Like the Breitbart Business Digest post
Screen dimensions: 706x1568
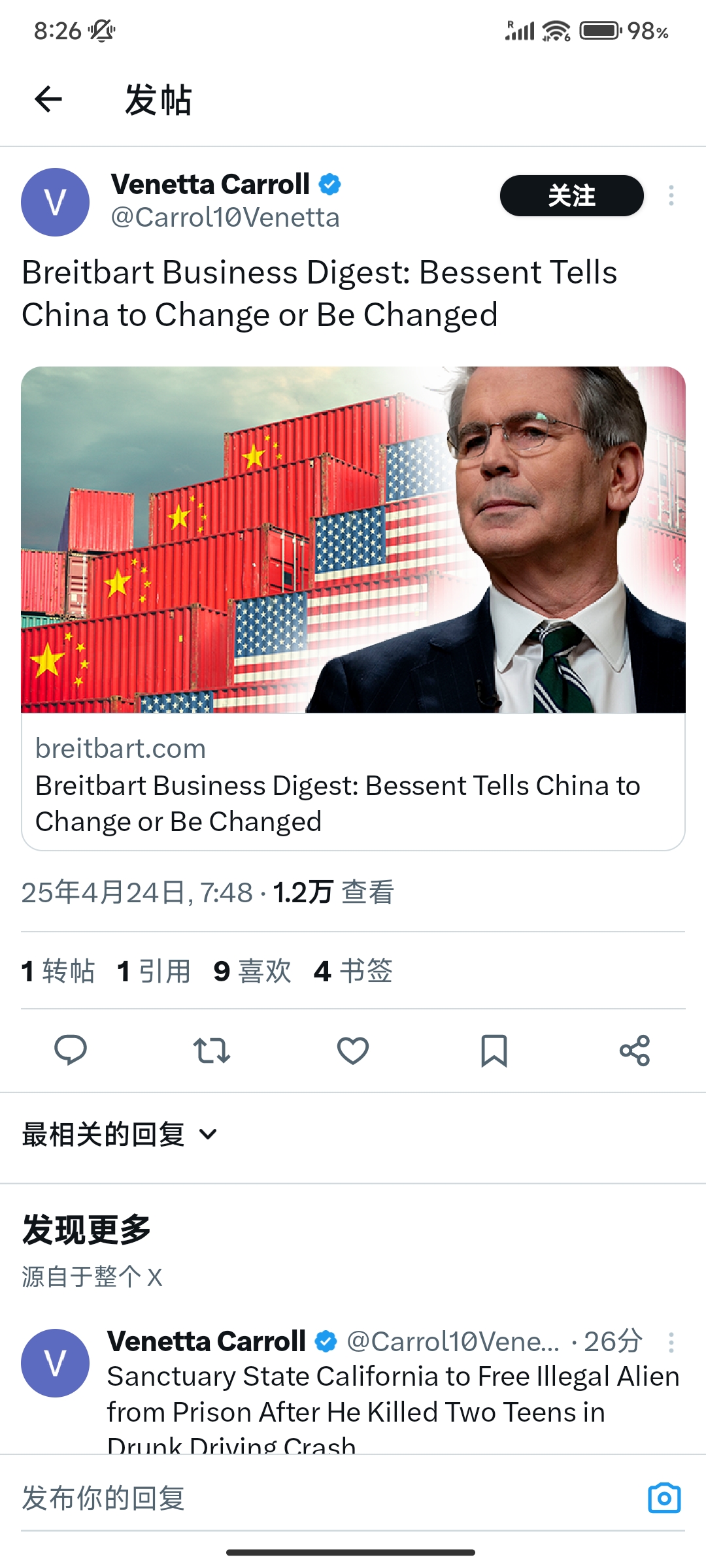(353, 1051)
